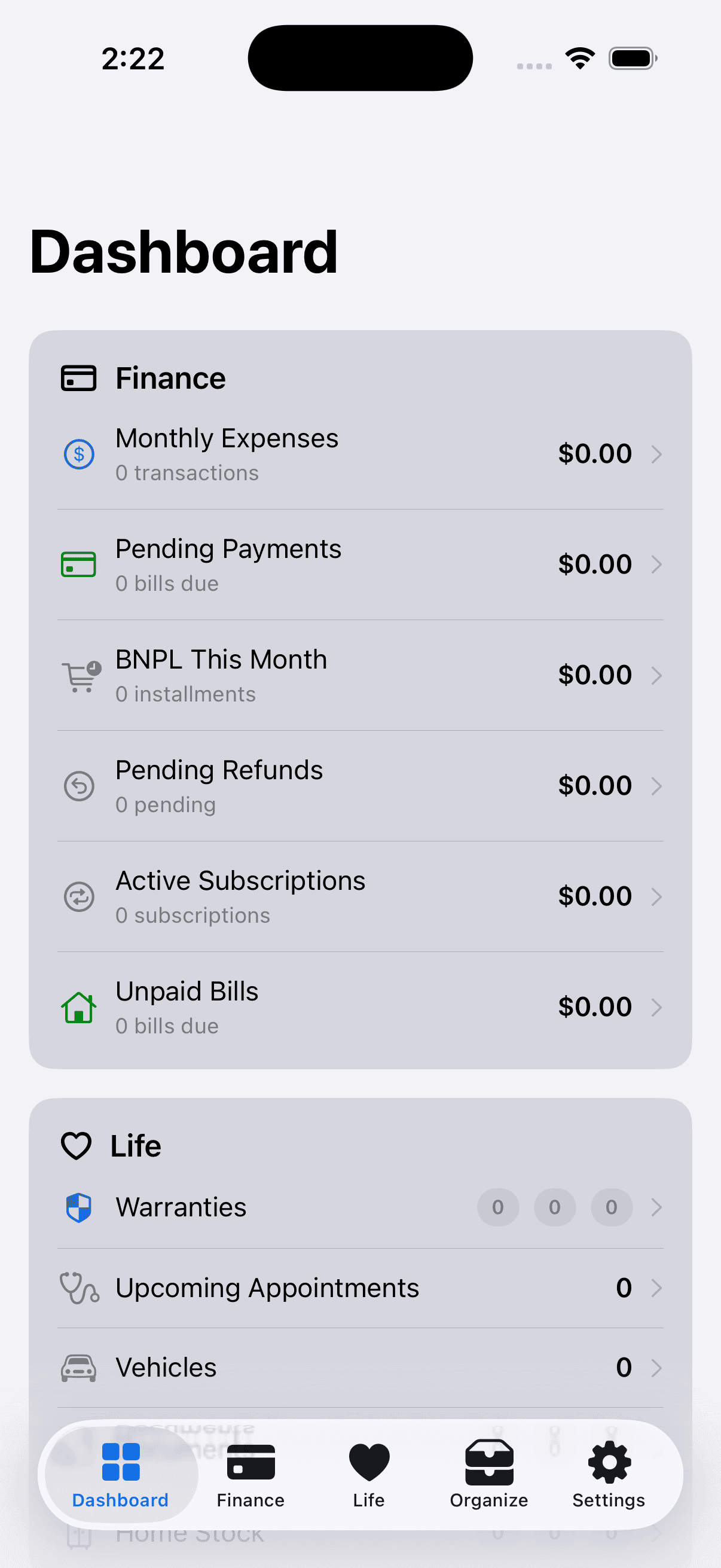
Task: Open the Pending Refunds detail chevron
Action: [x=658, y=786]
